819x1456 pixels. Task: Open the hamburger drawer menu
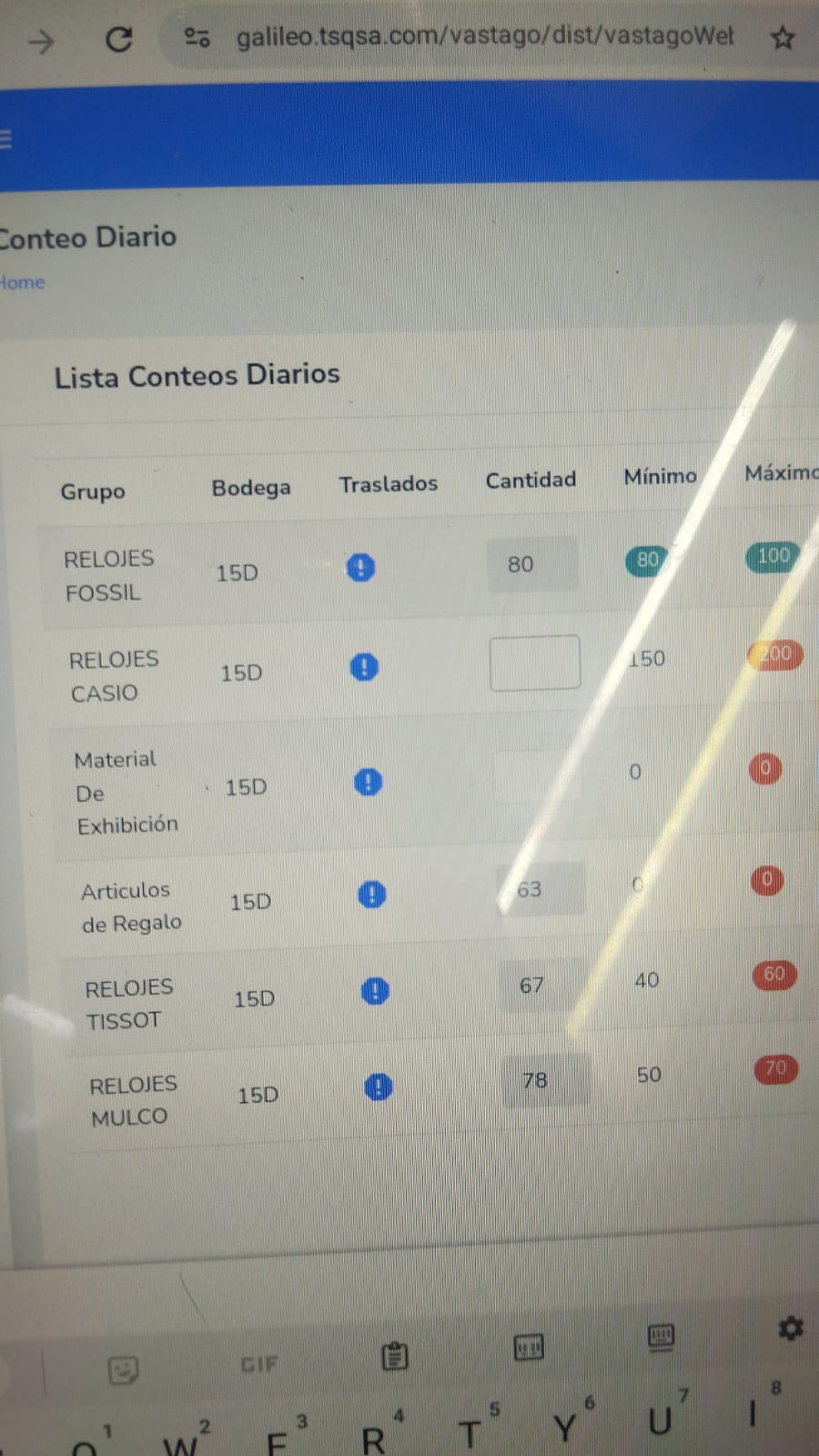click(x=5, y=139)
